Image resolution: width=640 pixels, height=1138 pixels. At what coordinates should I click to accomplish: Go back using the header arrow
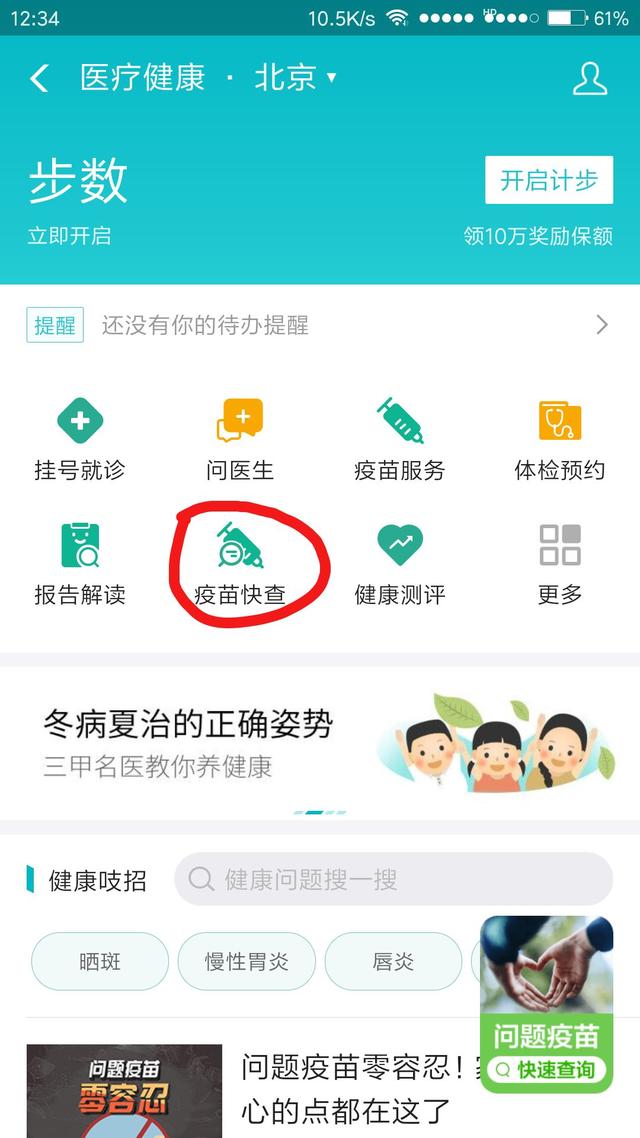coord(40,78)
